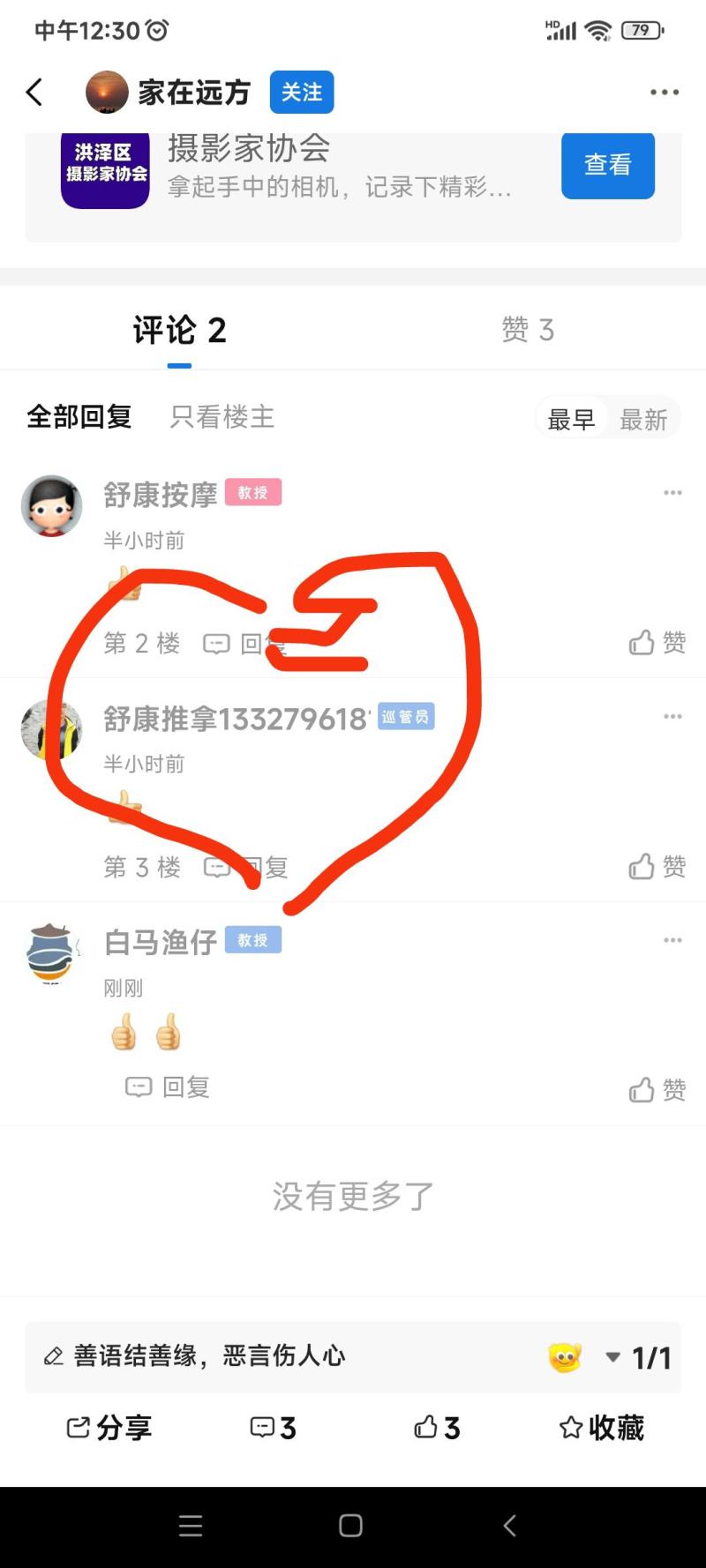Open 舒康按摩's profile avatar

point(52,505)
